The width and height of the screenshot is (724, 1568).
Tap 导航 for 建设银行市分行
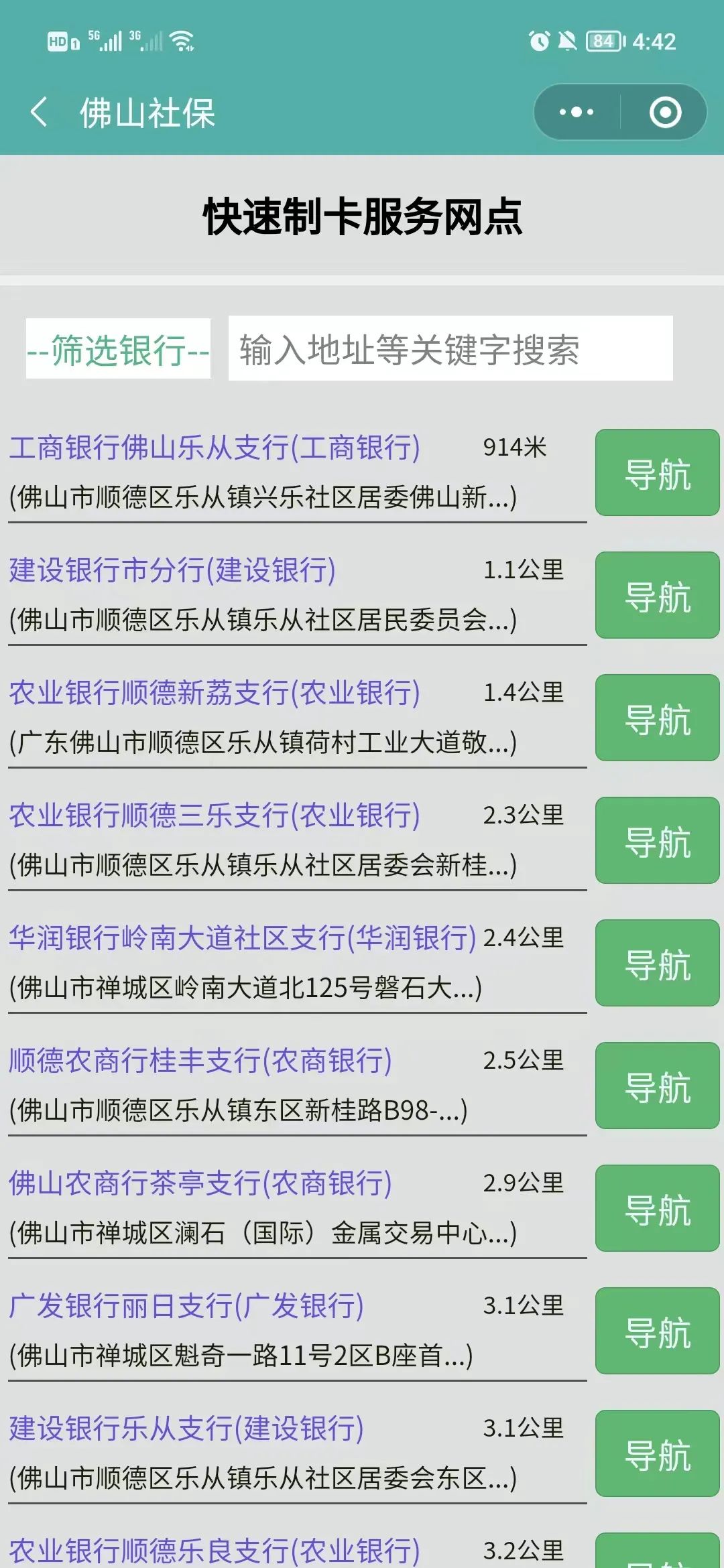tap(657, 596)
